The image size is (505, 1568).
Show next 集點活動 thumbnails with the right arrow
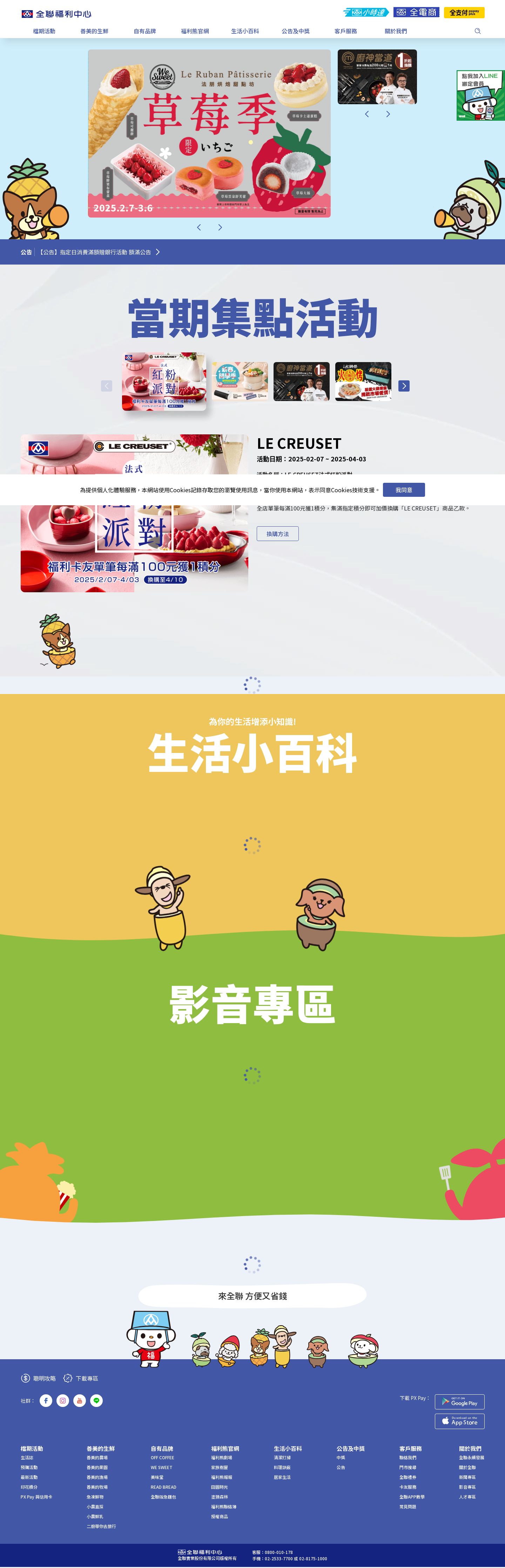coord(404,386)
